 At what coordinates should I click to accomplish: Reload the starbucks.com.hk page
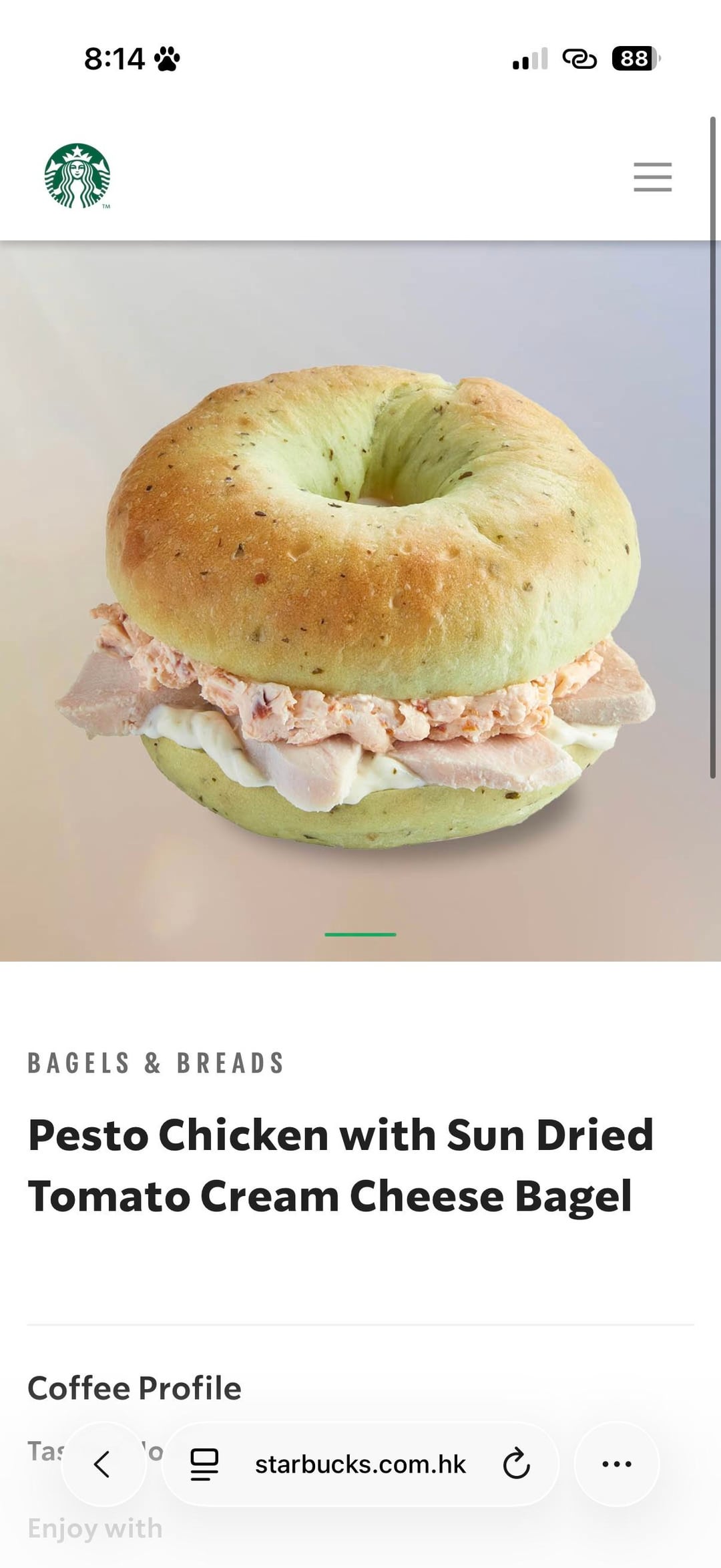click(x=516, y=1464)
